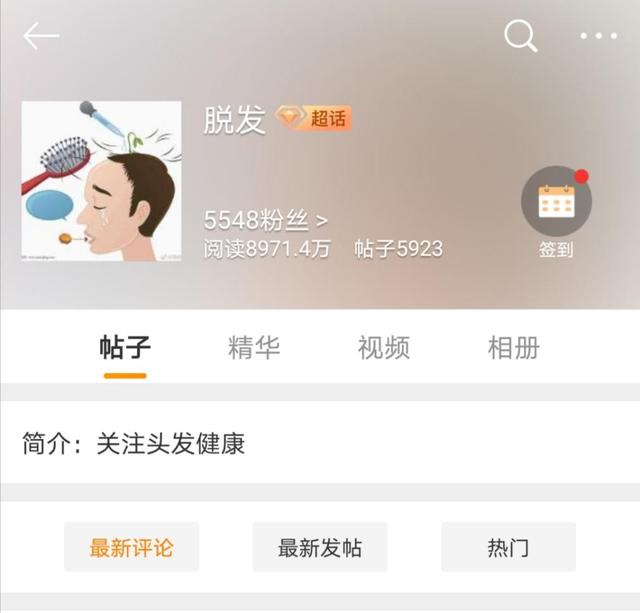Switch to the 精华 tab
This screenshot has height=613, width=640.
[x=254, y=348]
